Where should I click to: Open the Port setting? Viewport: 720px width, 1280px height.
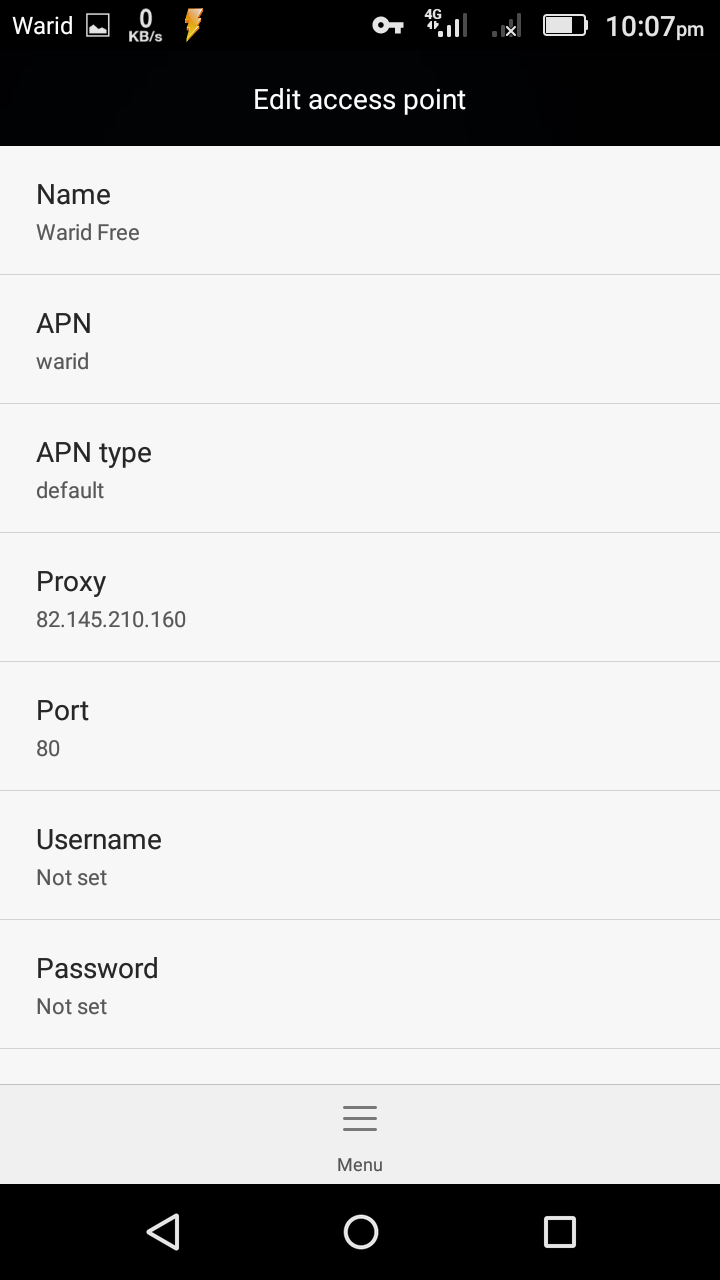click(x=360, y=727)
